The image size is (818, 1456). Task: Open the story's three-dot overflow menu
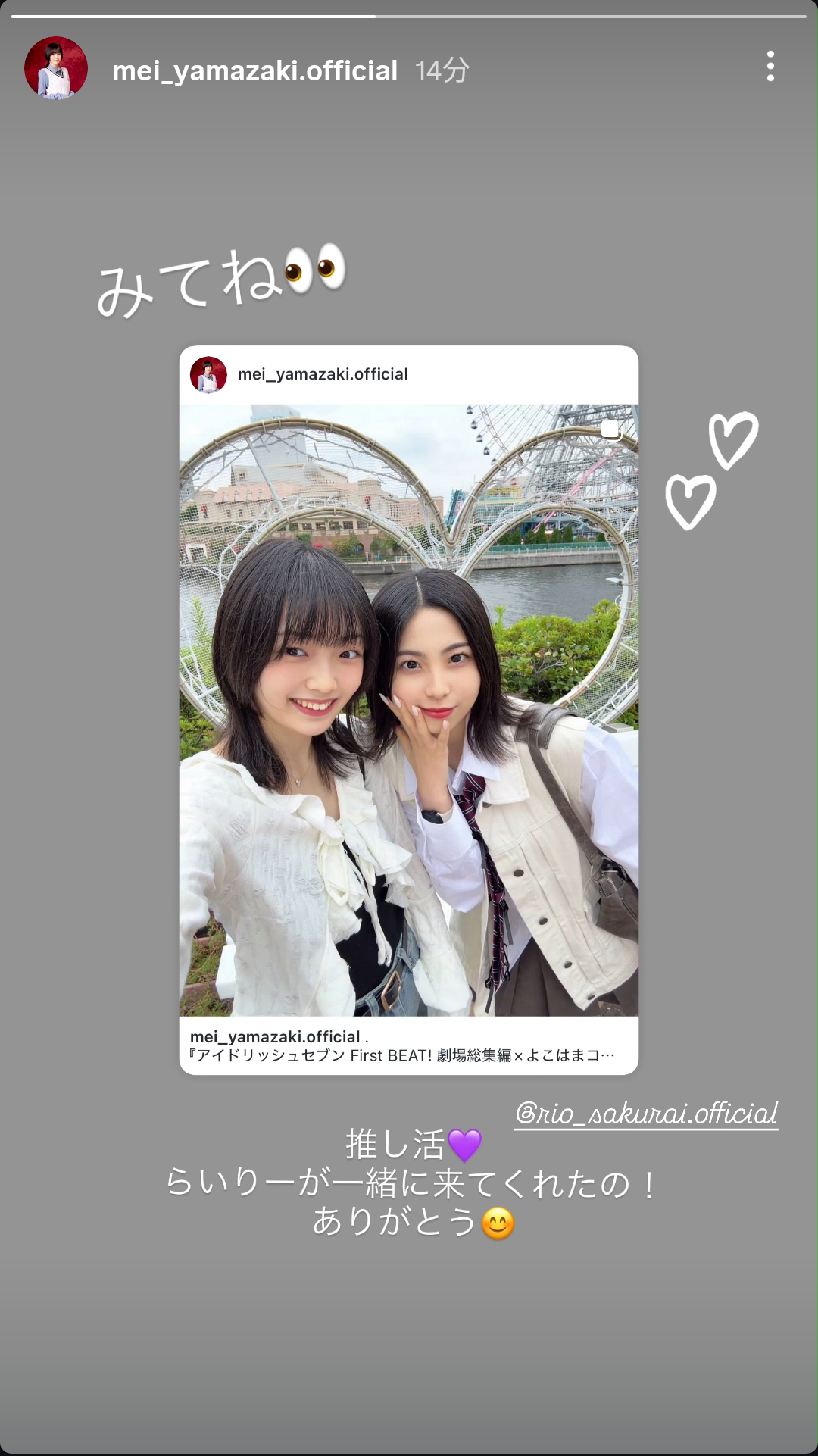click(x=770, y=67)
